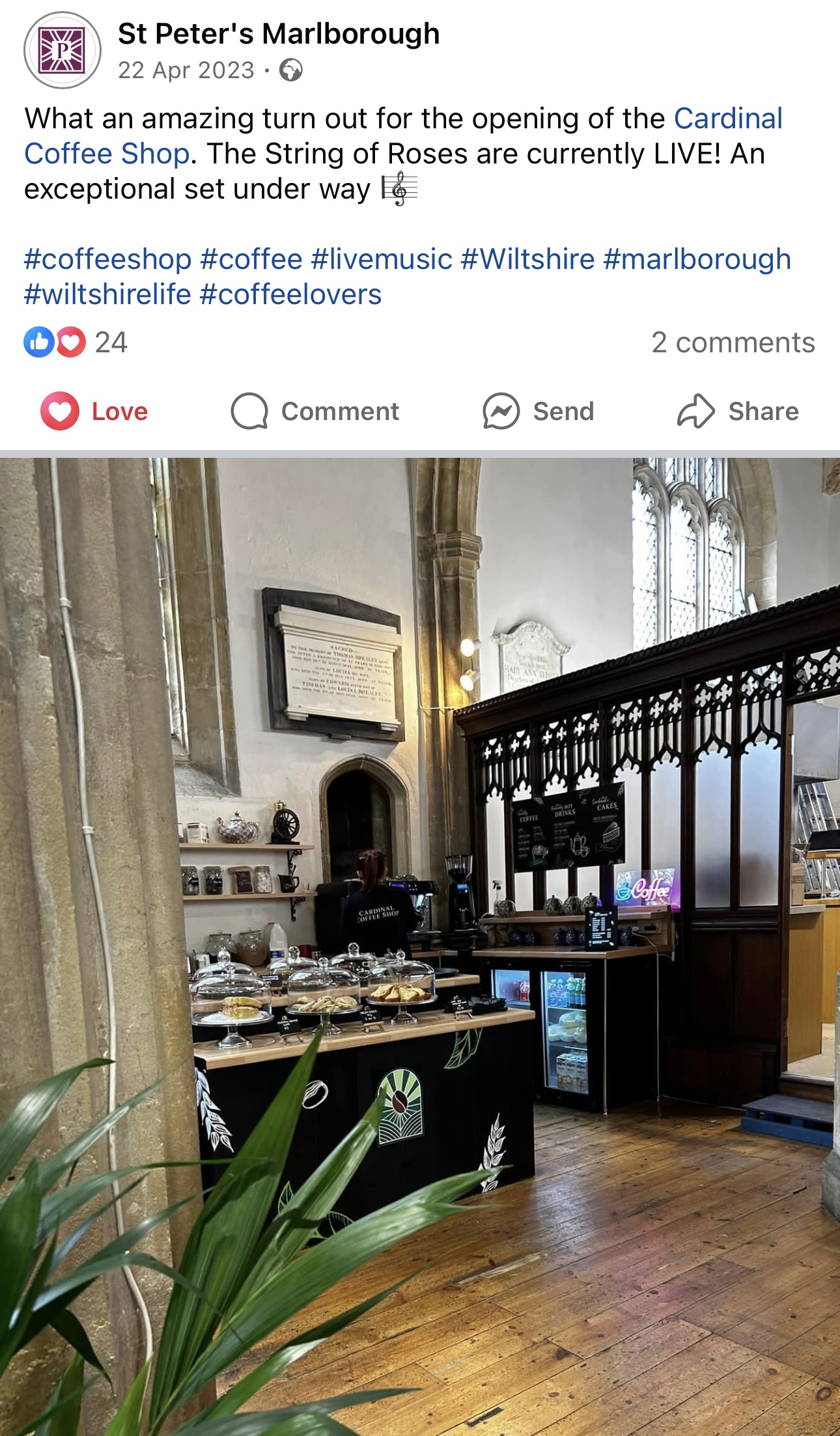Open the #Wiltshire hashtag
The image size is (840, 1436).
(527, 259)
